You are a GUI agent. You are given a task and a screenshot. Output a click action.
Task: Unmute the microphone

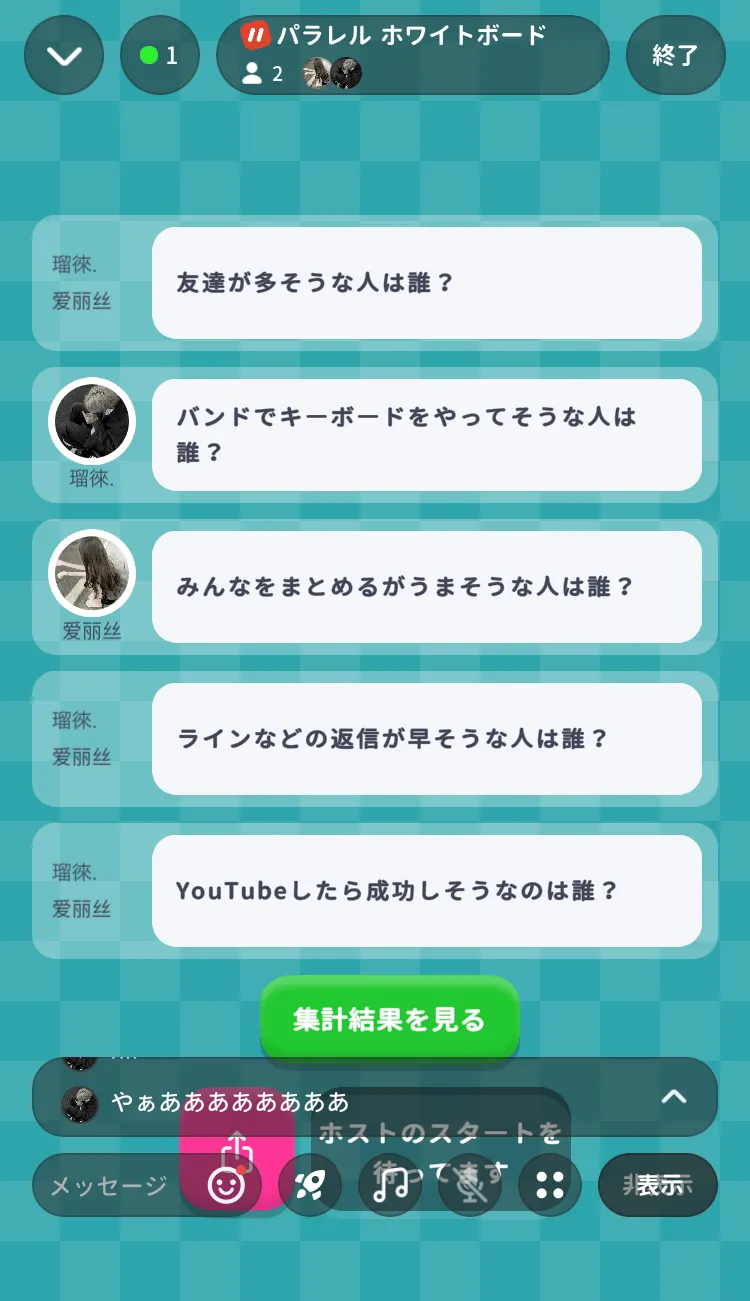tap(470, 1186)
